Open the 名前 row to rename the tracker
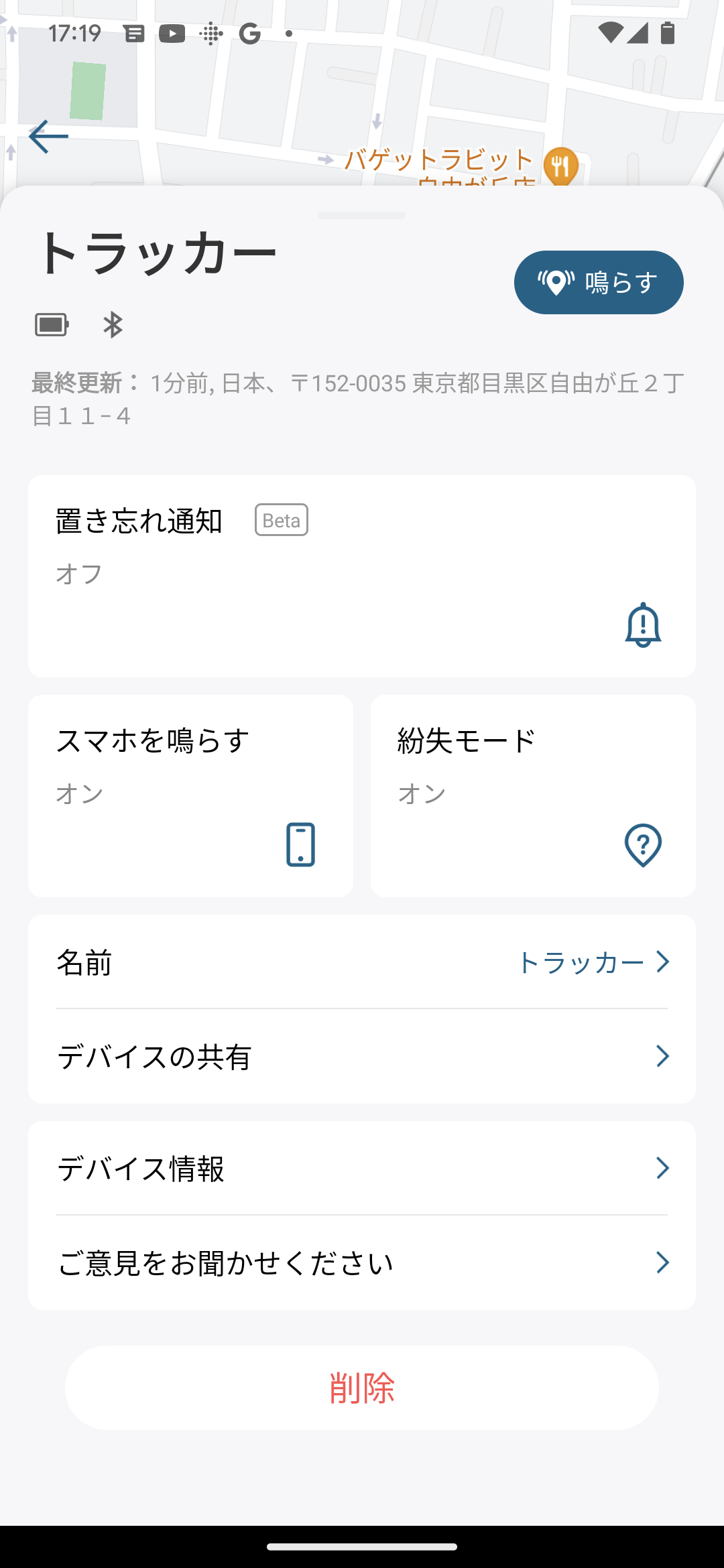Screen dimensions: 724x1568 362,962
